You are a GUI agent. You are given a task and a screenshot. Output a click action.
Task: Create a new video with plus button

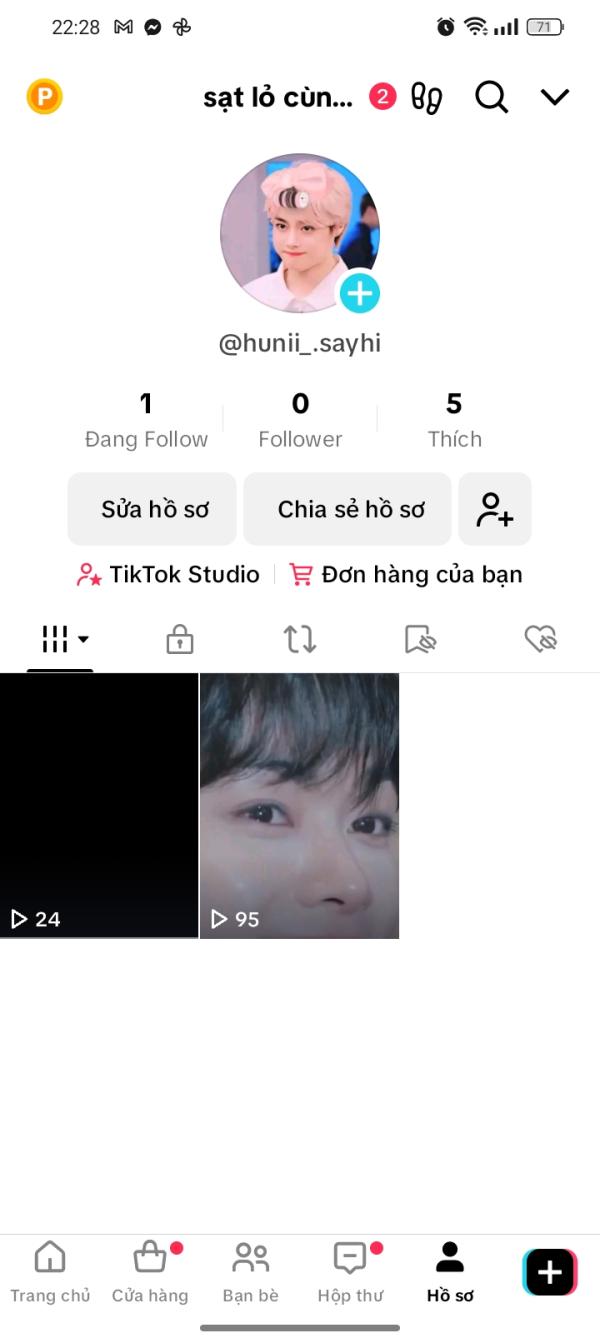550,1272
